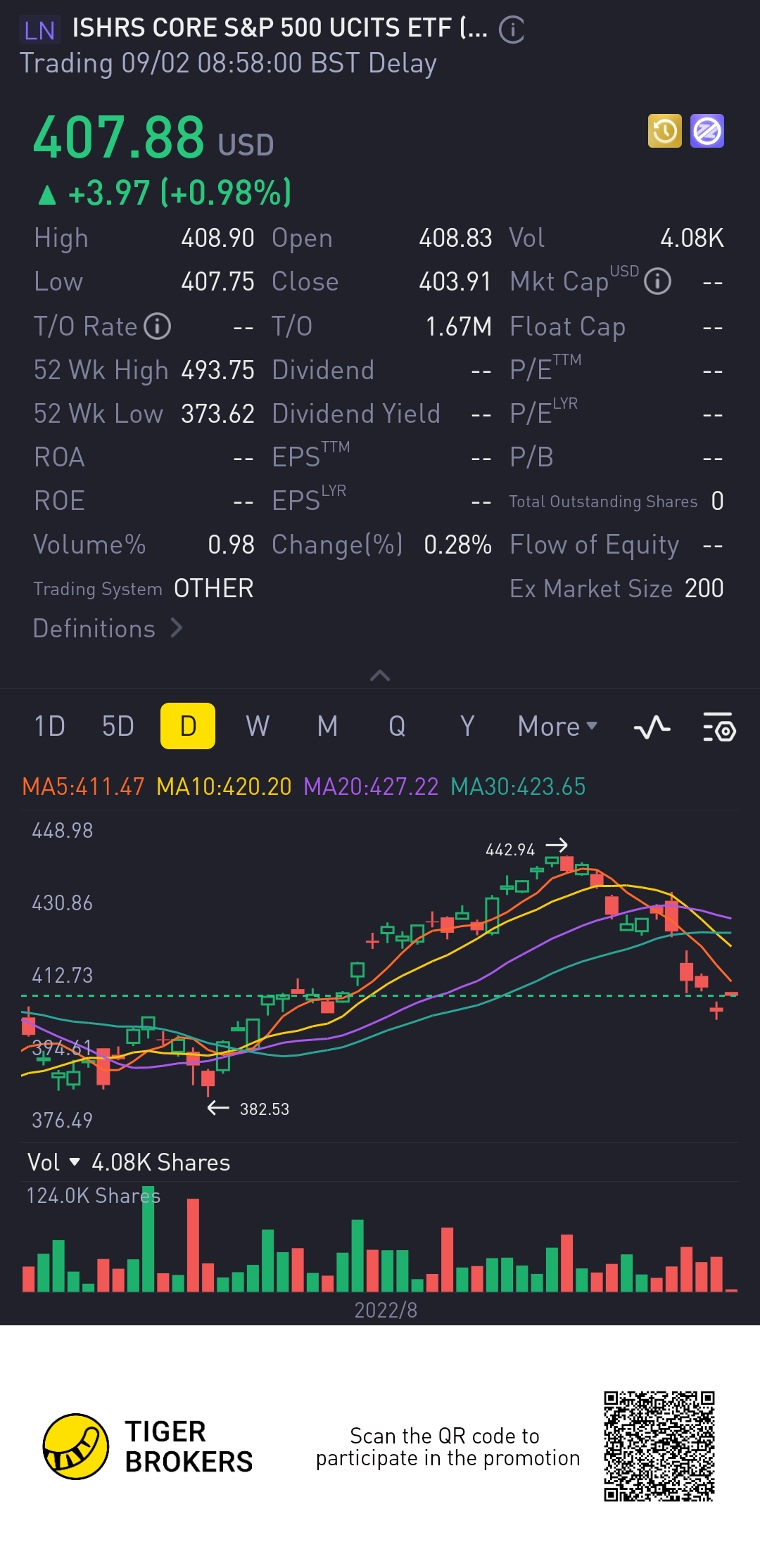The image size is (760, 1568).
Task: Collapse the quote details panel
Action: (x=380, y=675)
